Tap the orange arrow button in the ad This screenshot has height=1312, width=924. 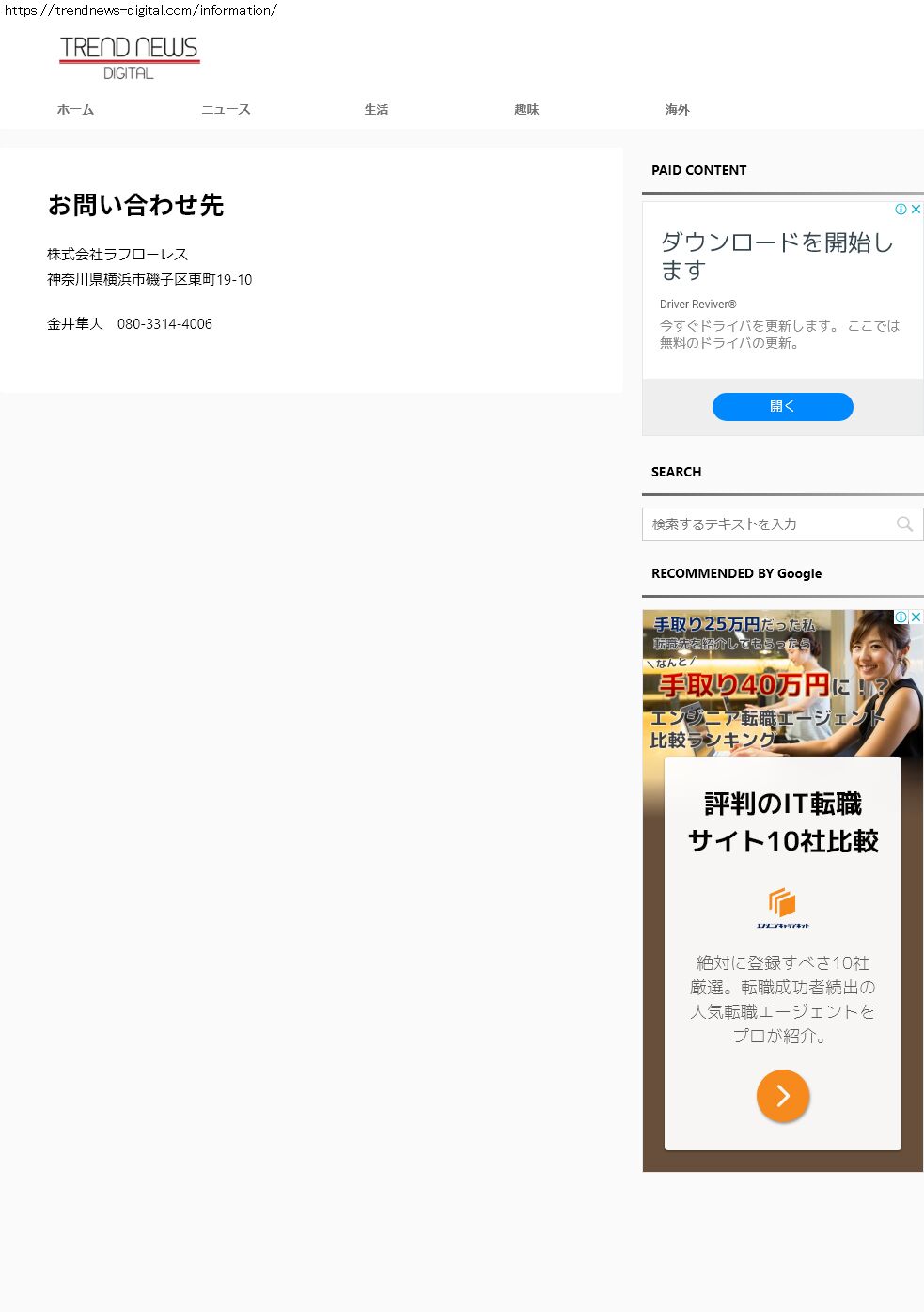782,1096
